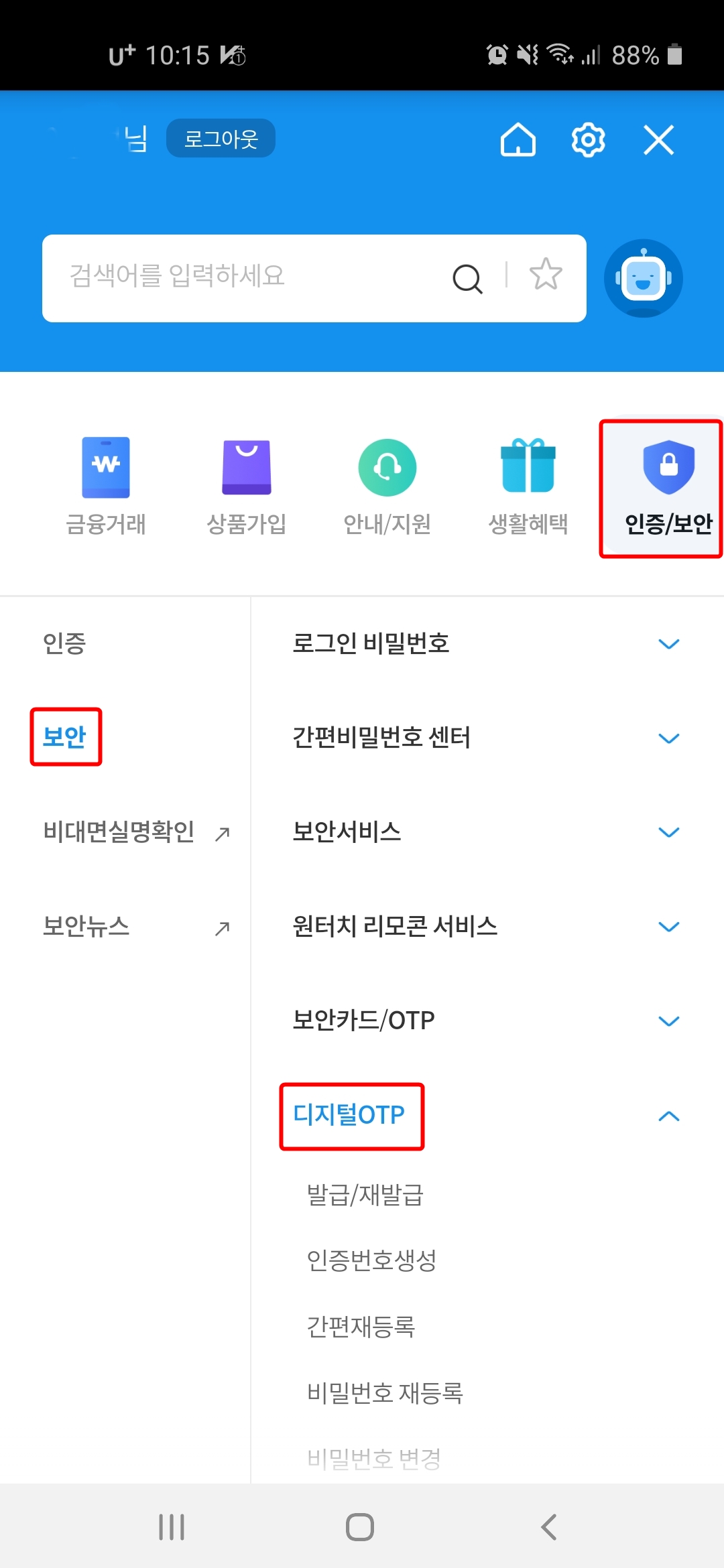Tap the star favorite icon near search

point(546,277)
